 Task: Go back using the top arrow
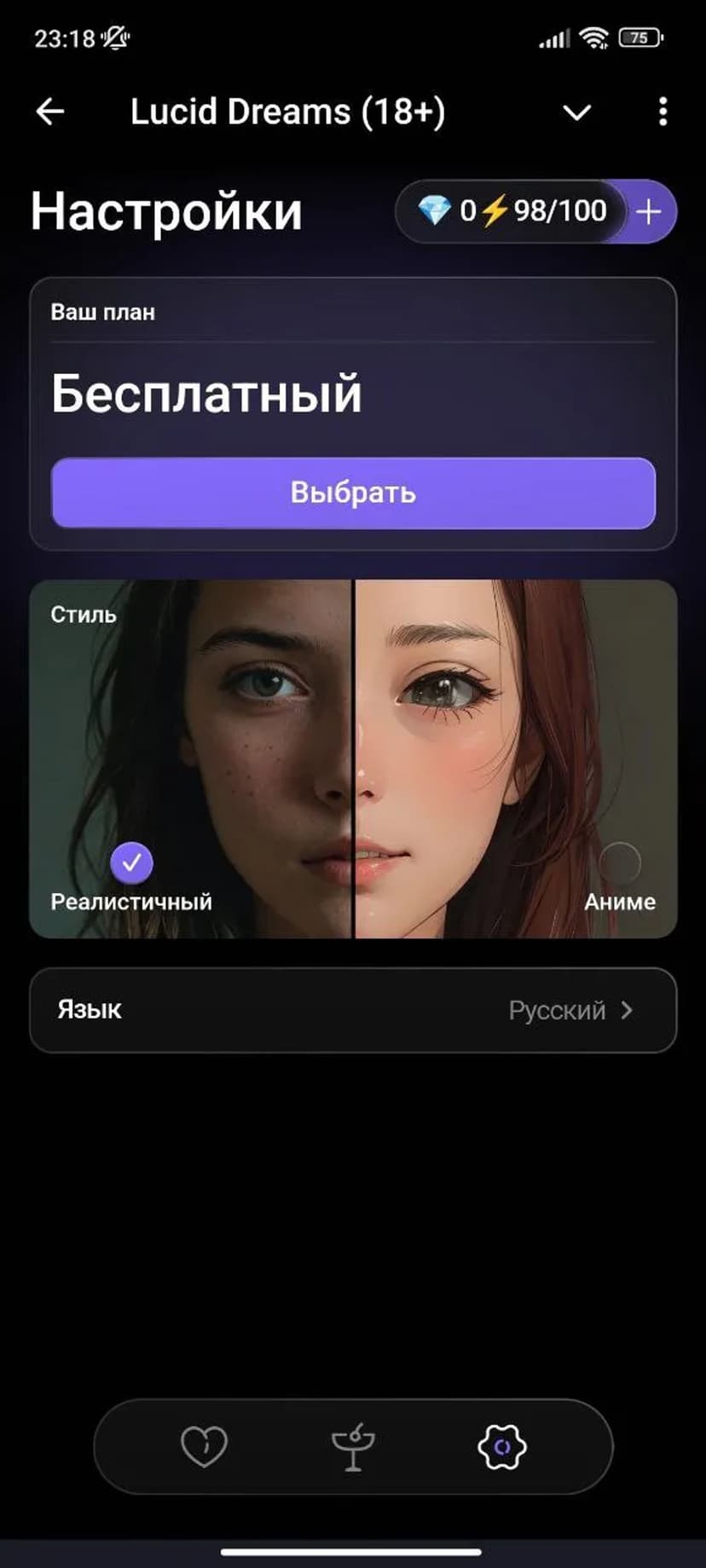click(50, 112)
